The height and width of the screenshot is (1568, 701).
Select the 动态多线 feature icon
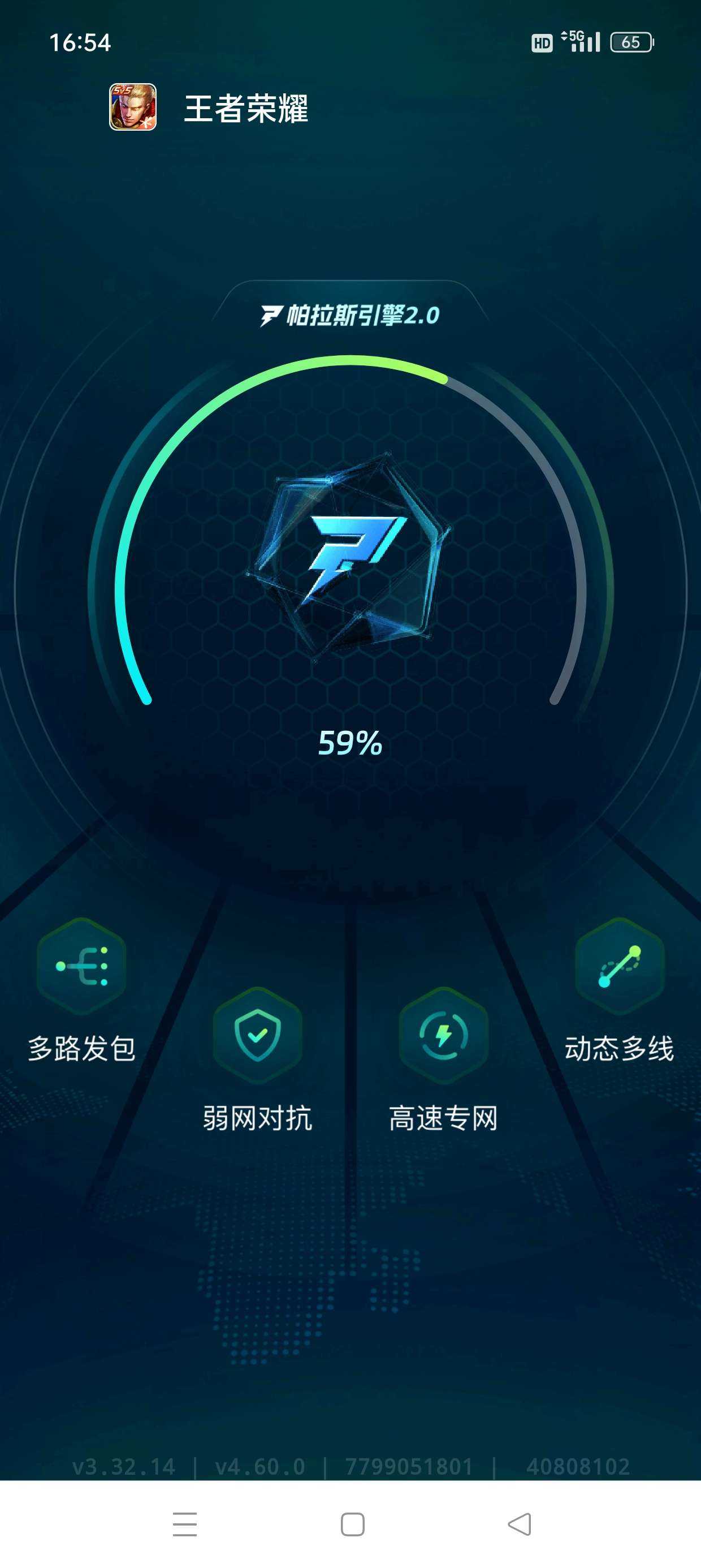[620, 966]
